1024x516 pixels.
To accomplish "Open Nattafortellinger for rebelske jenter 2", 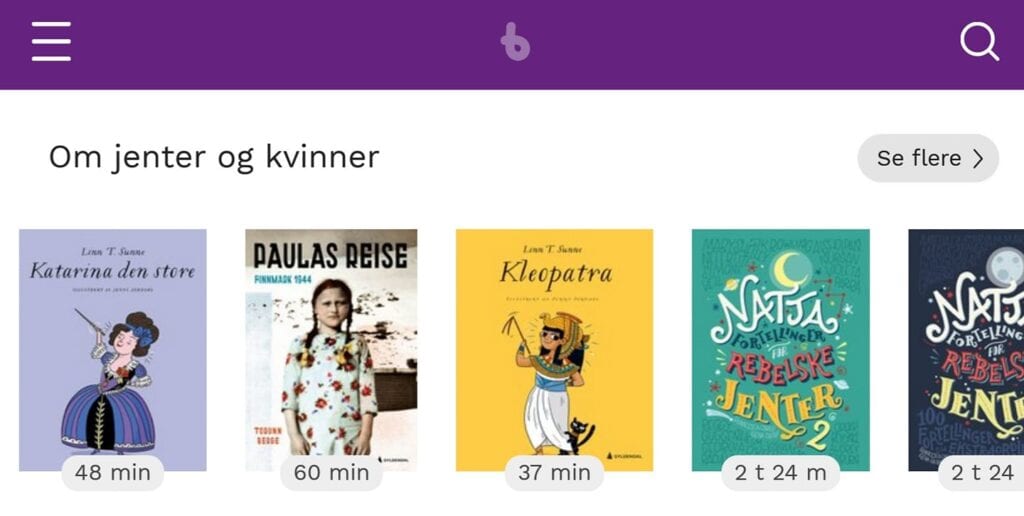I will click(x=780, y=350).
